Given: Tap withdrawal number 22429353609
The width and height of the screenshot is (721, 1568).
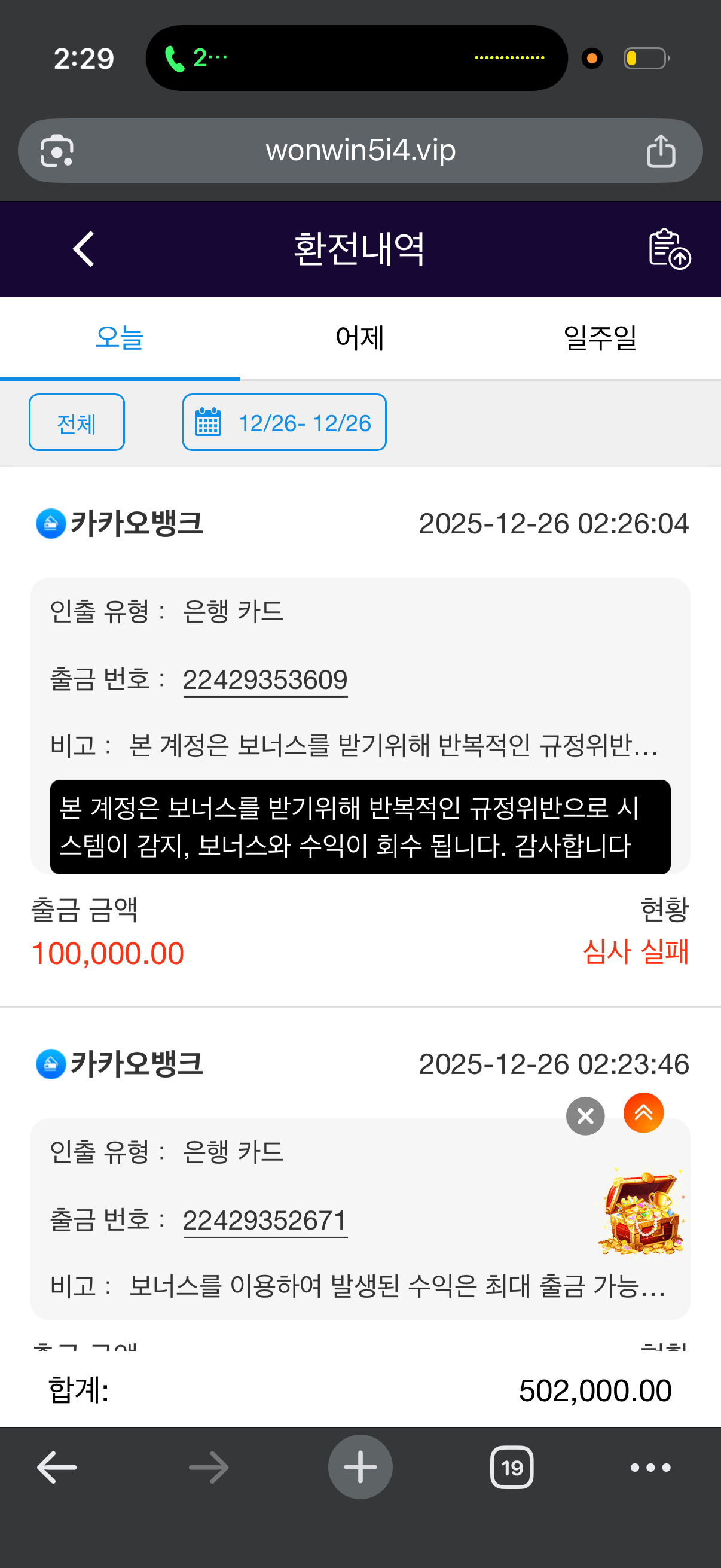Looking at the screenshot, I should pyautogui.click(x=265, y=680).
